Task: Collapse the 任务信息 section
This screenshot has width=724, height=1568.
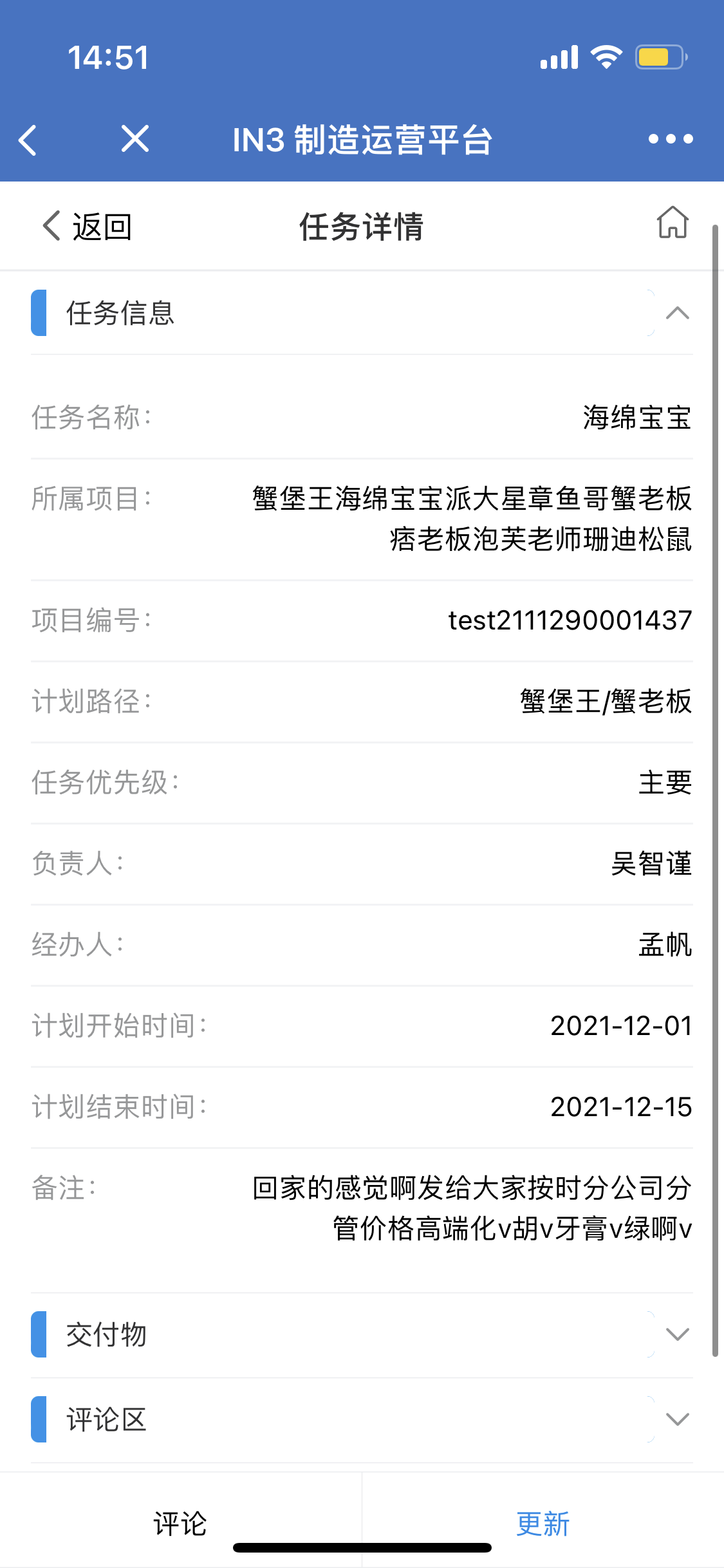Action: pos(677,313)
